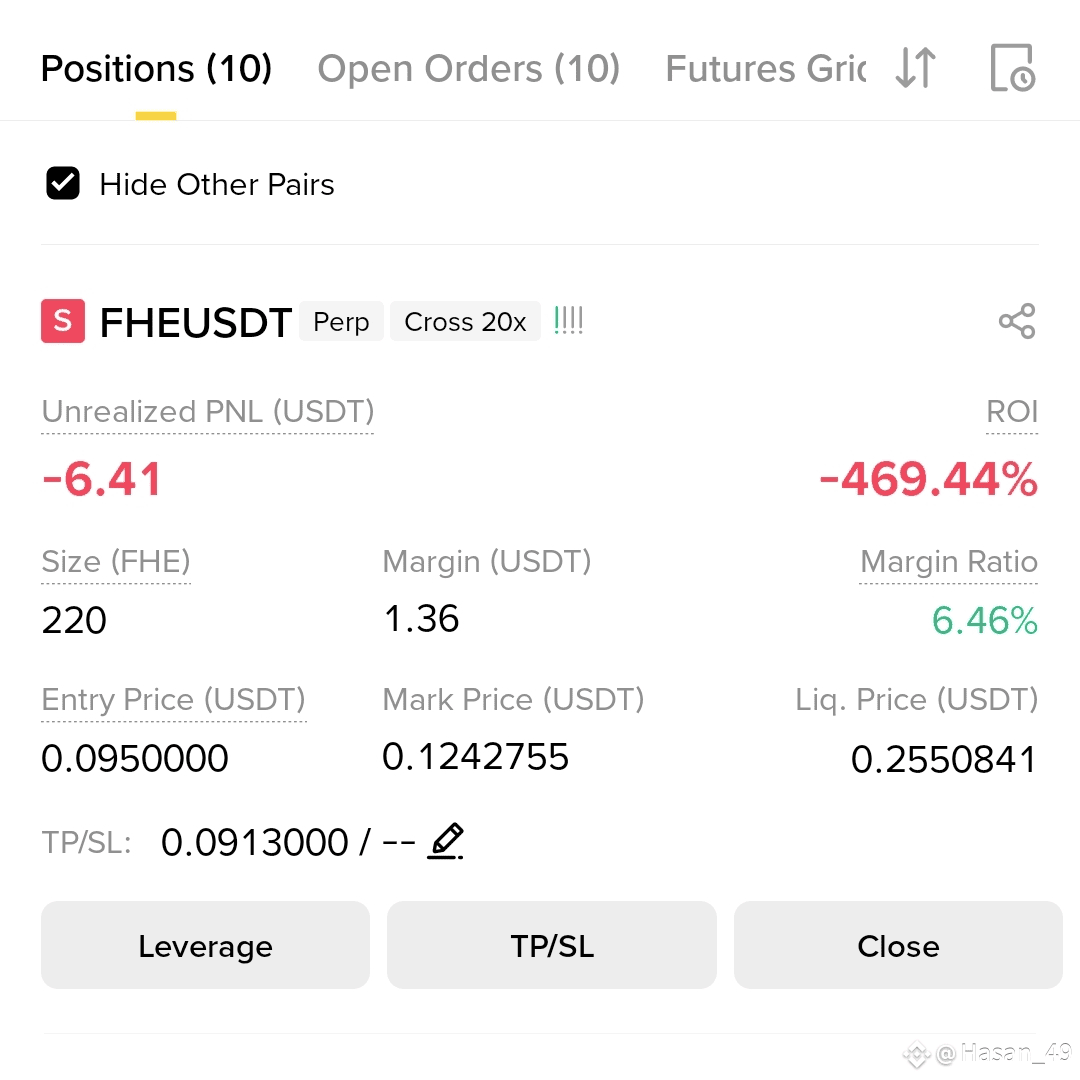The width and height of the screenshot is (1080, 1080).
Task: Tap the Cross 20x chip
Action: (x=465, y=322)
